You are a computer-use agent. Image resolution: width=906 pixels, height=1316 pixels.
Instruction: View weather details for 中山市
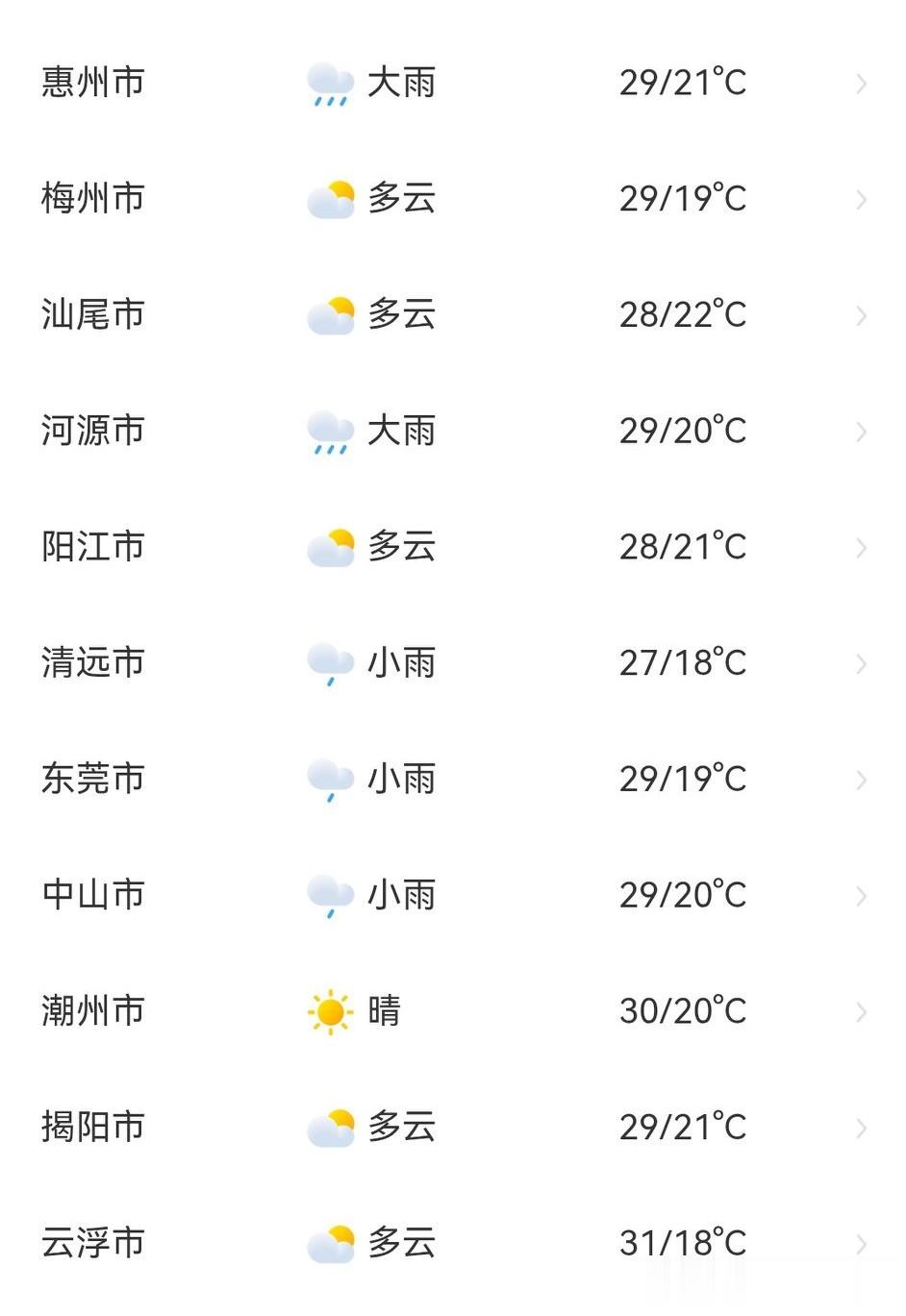(453, 896)
